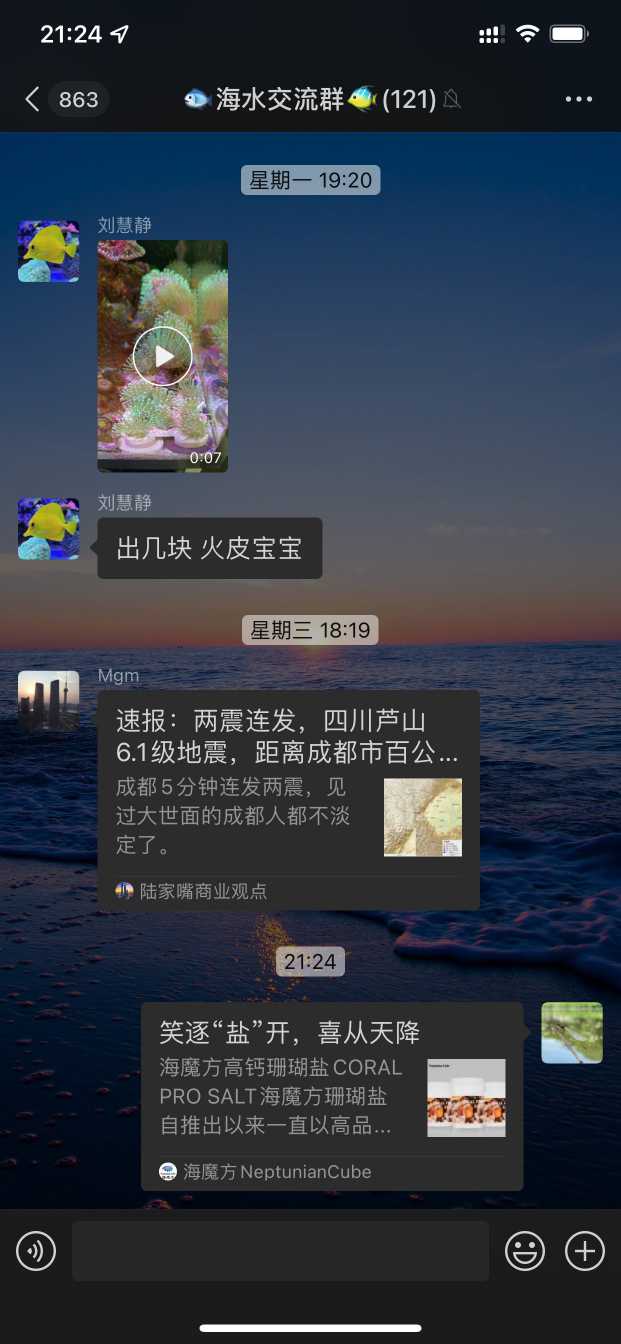Open the 笑逐"盐"开 coral salt article card
Image resolution: width=621 pixels, height=1344 pixels.
point(331,1096)
